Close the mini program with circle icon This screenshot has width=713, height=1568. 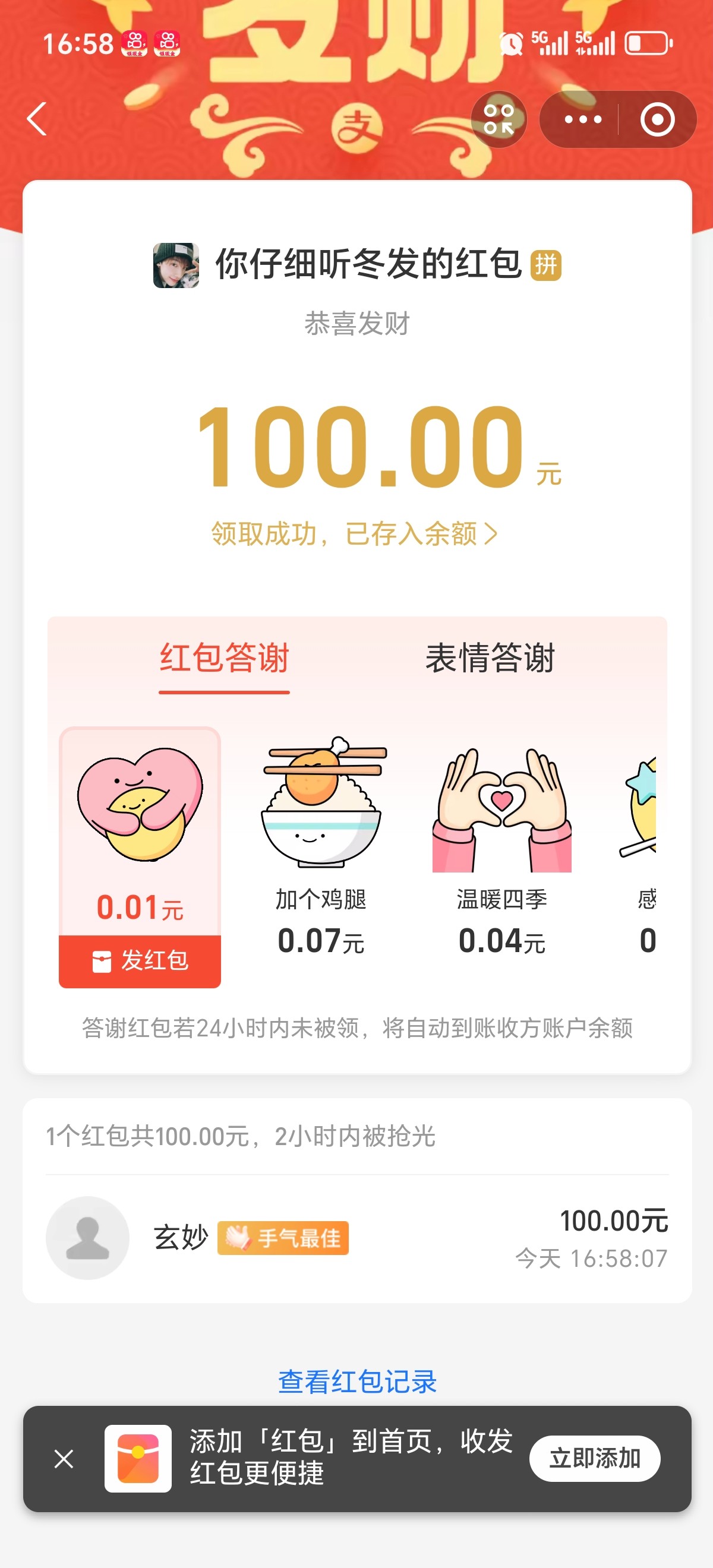click(657, 119)
